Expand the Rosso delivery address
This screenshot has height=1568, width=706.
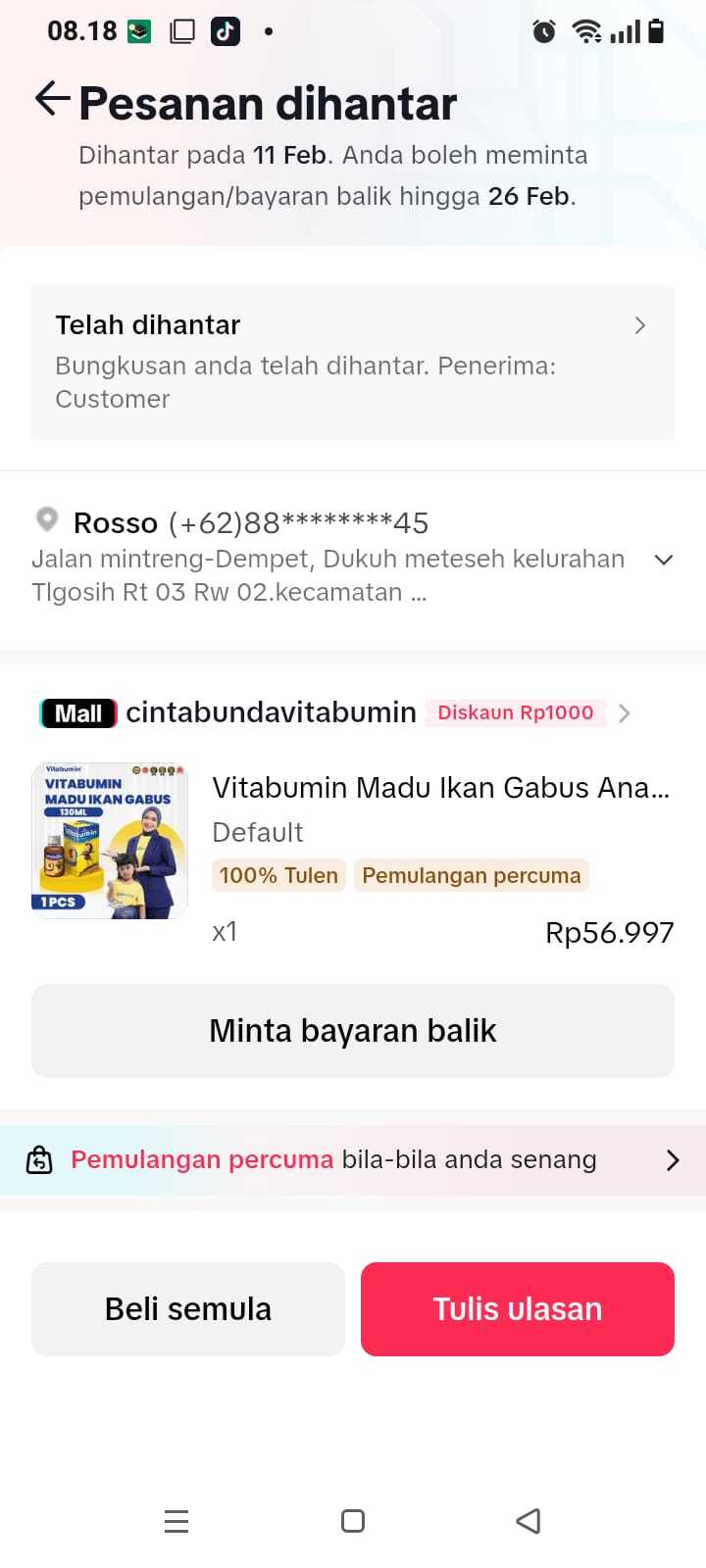pos(663,560)
